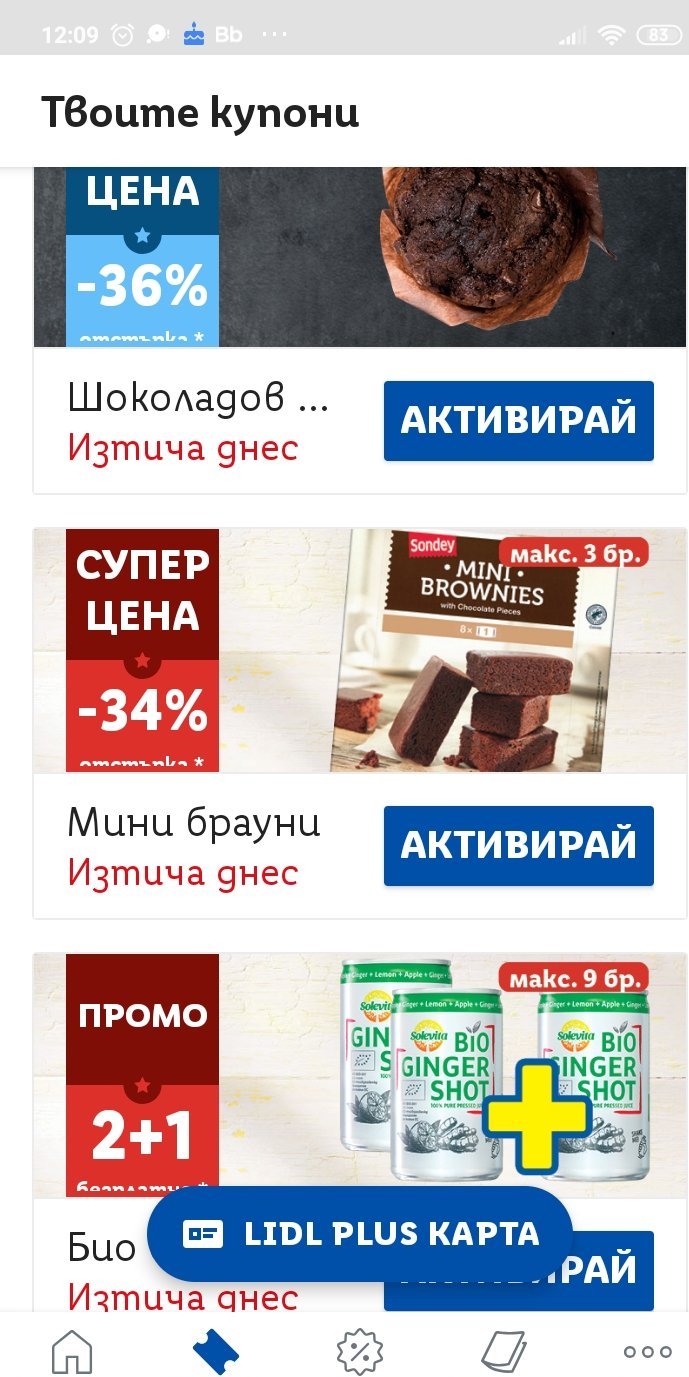
Task: Go to the Home tab
Action: [72, 1352]
